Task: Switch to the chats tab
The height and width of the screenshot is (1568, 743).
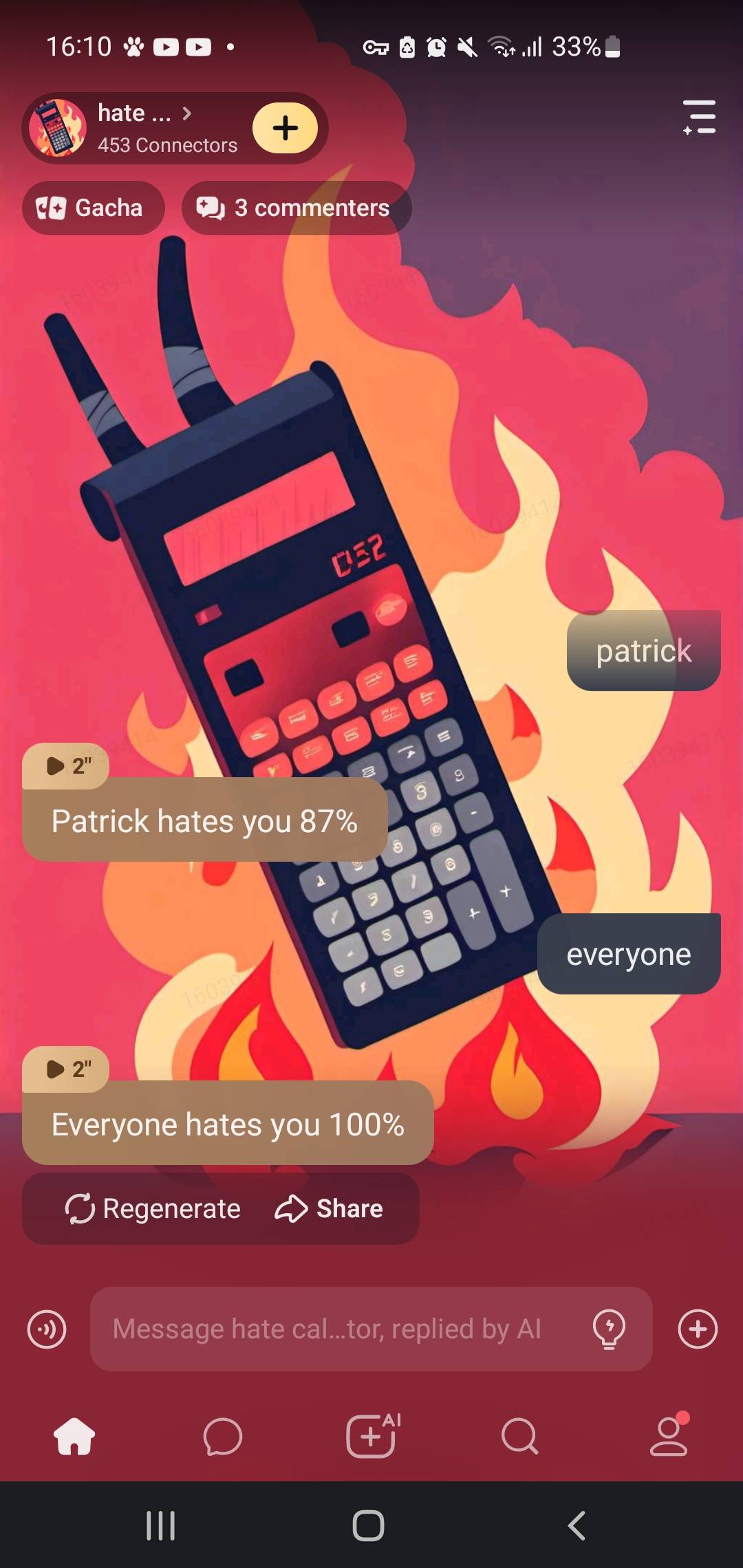Action: point(223,1436)
